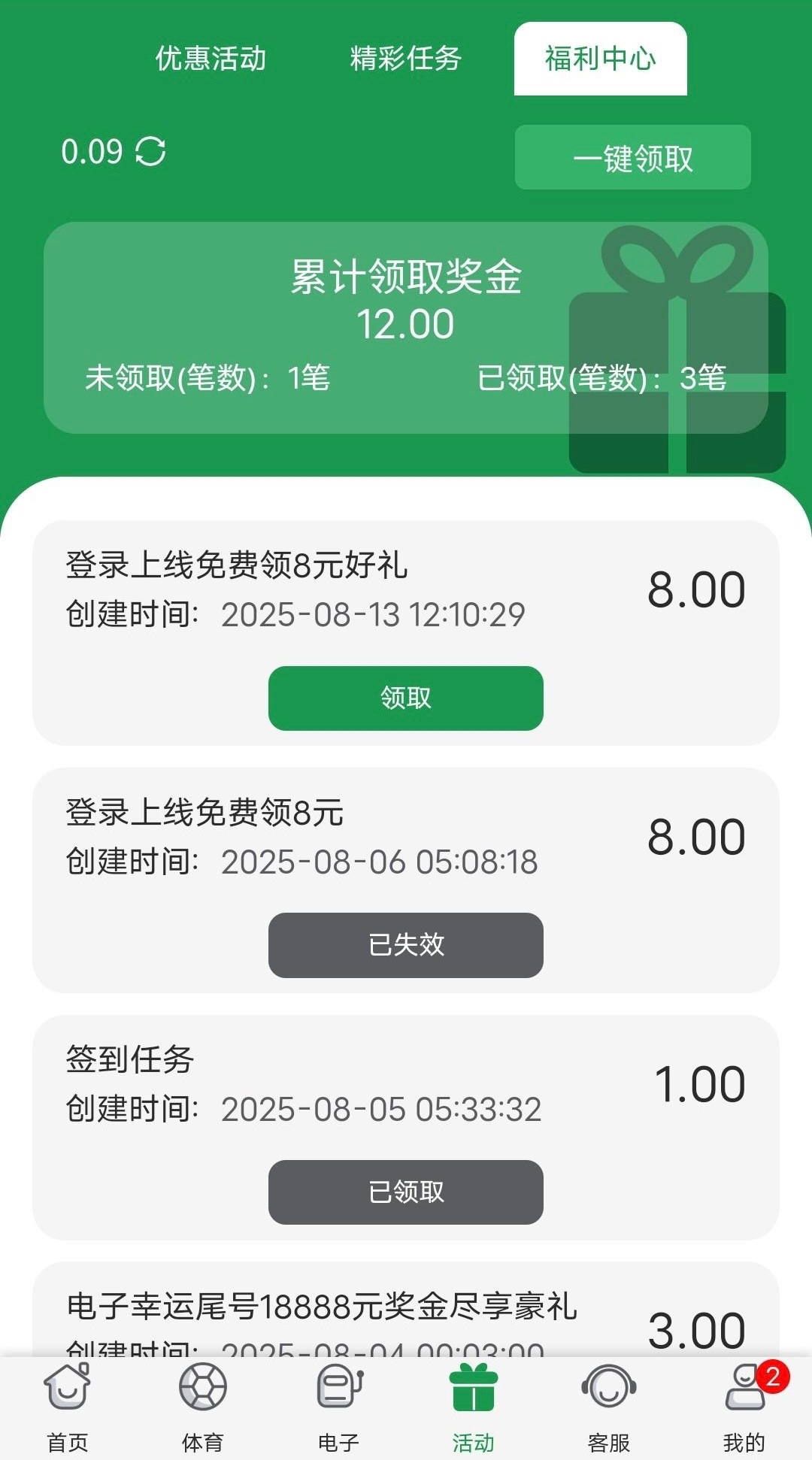
Task: Refresh the 0.09 balance
Action: (150, 151)
